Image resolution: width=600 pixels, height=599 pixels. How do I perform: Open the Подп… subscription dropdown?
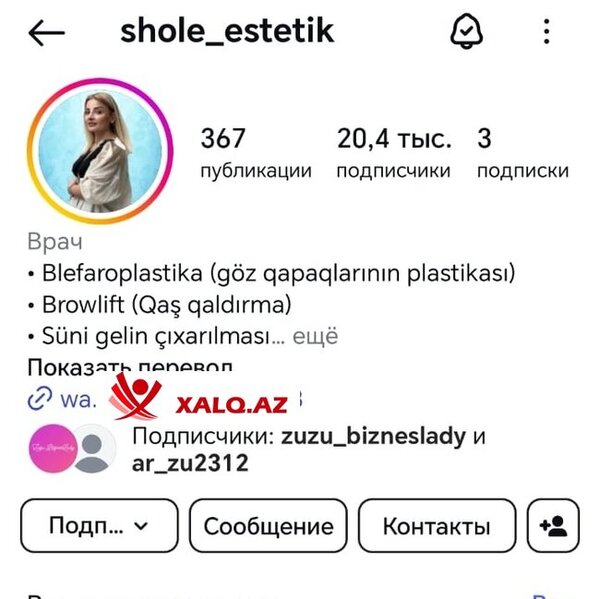99,526
